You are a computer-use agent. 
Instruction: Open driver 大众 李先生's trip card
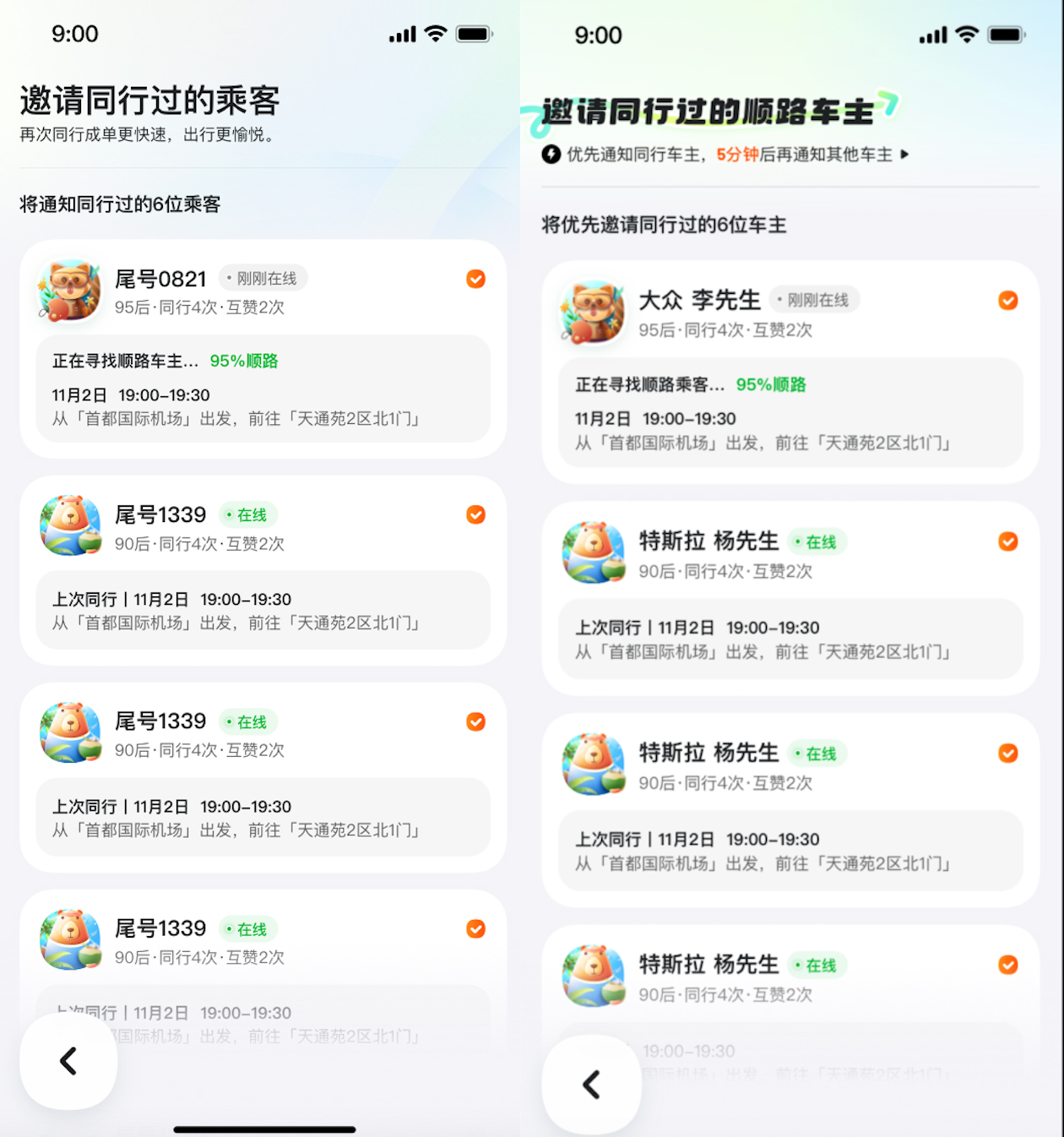[x=790, y=412]
